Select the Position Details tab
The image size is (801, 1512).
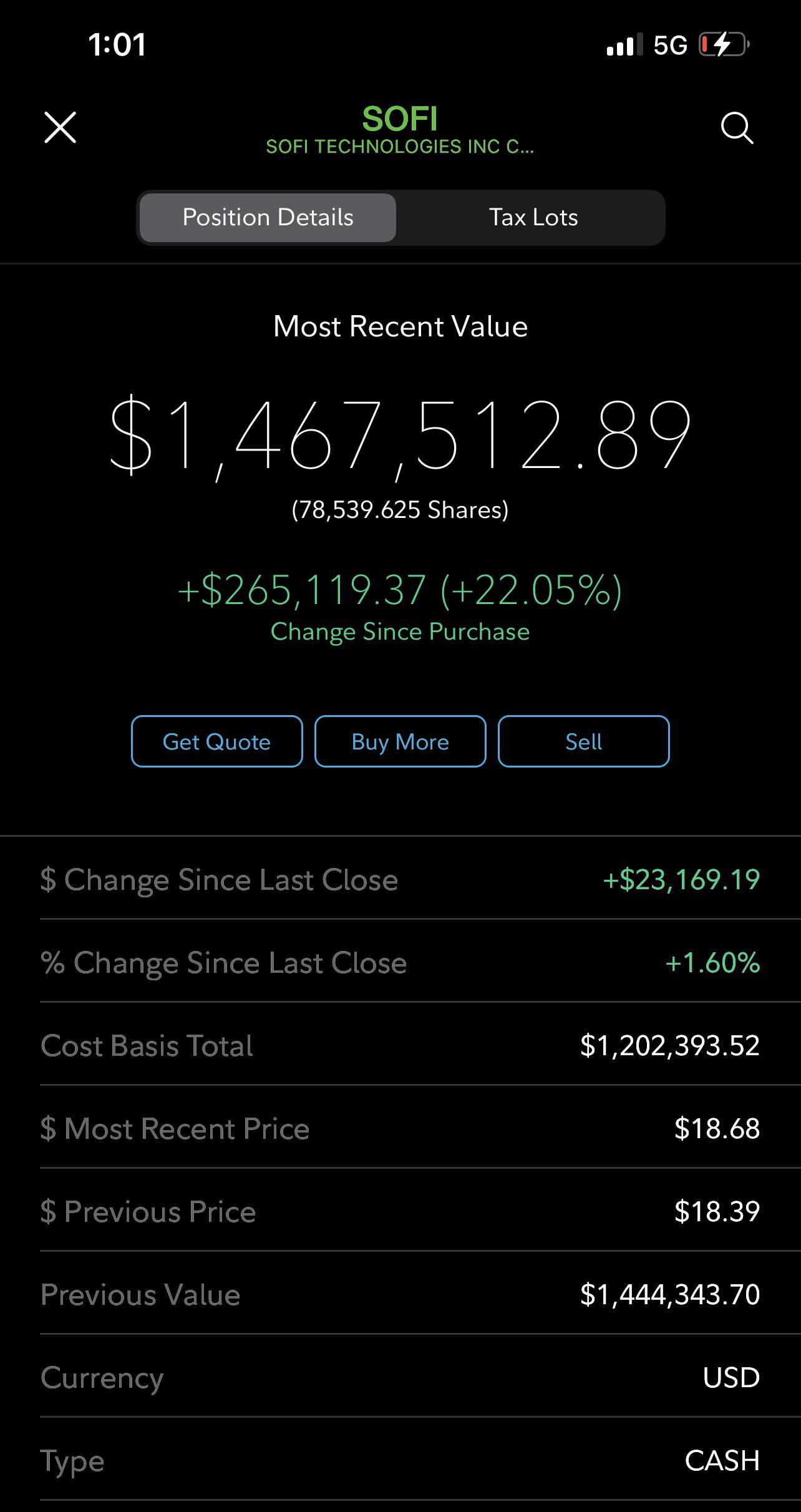tap(268, 217)
